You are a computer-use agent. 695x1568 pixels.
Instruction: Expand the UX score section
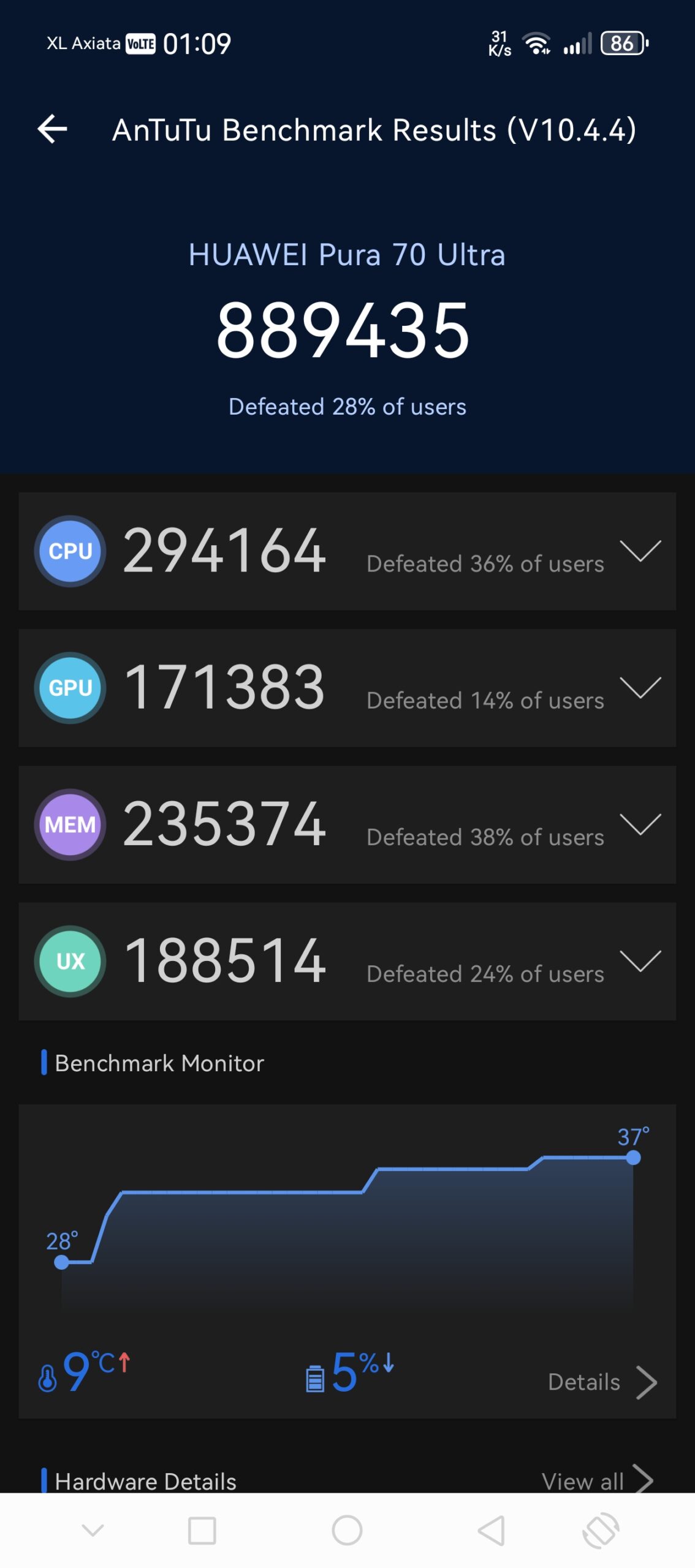[x=640, y=961]
